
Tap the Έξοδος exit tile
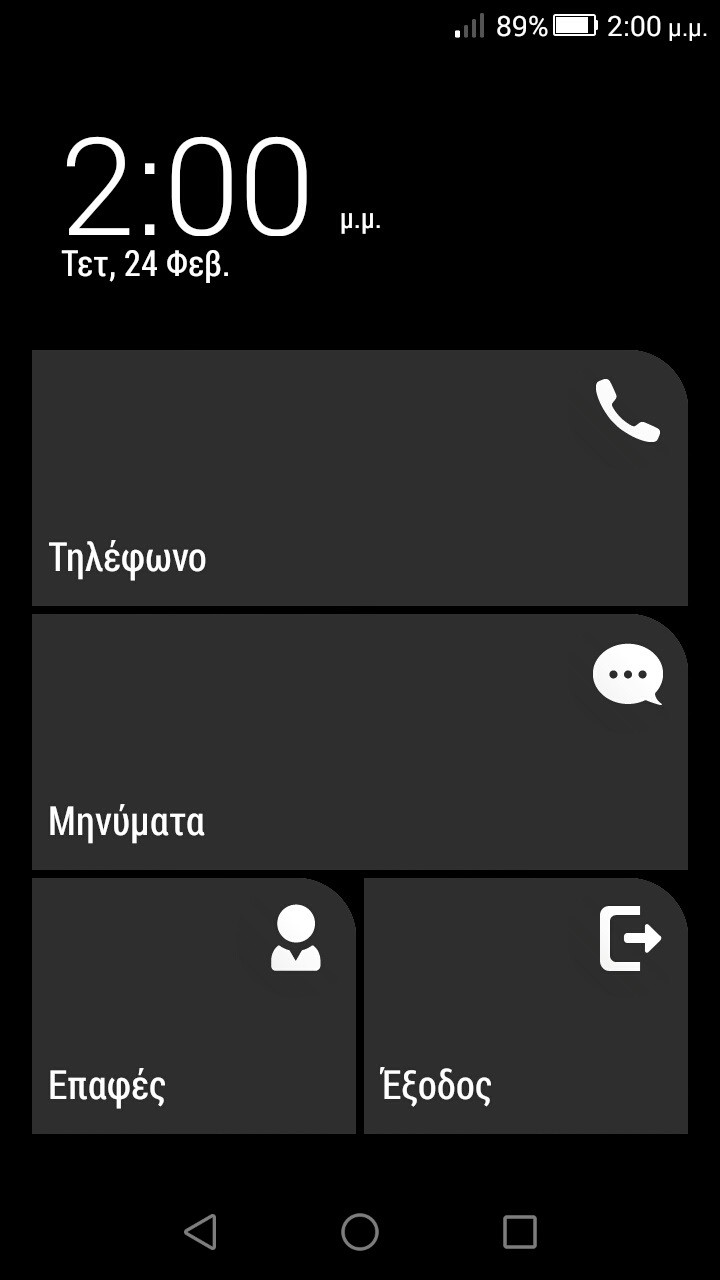526,1006
